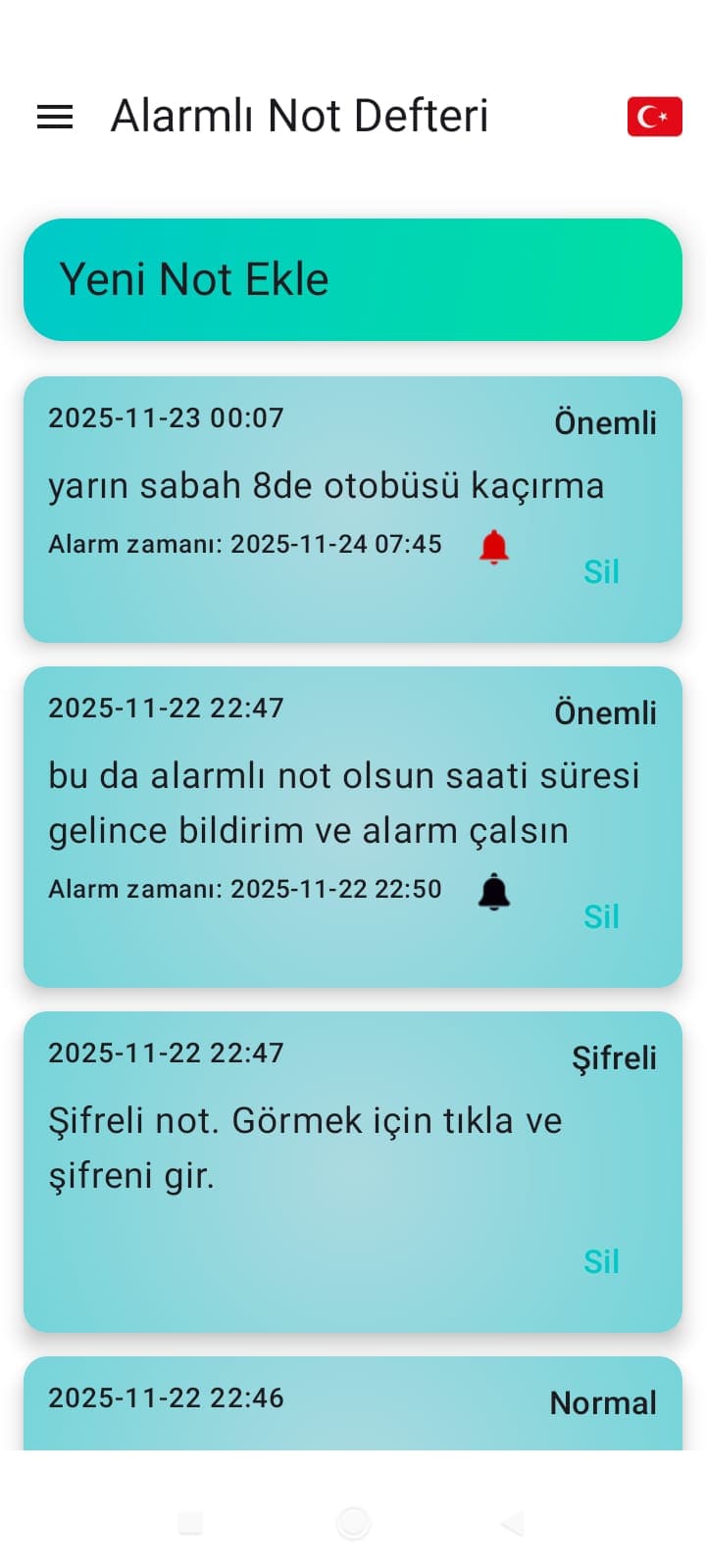Image resolution: width=706 pixels, height=1568 pixels.
Task: Tap the recent apps square in the navigation bar
Action: 188,1524
